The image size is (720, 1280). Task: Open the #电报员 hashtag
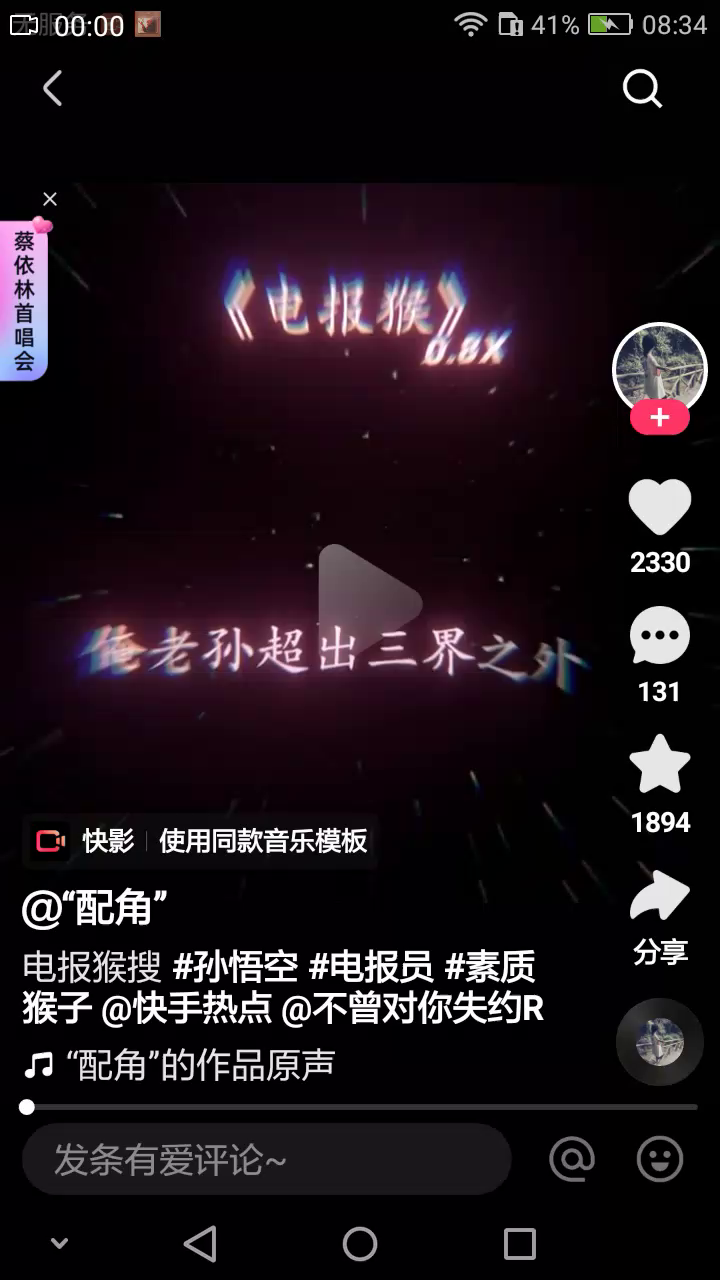(371, 967)
